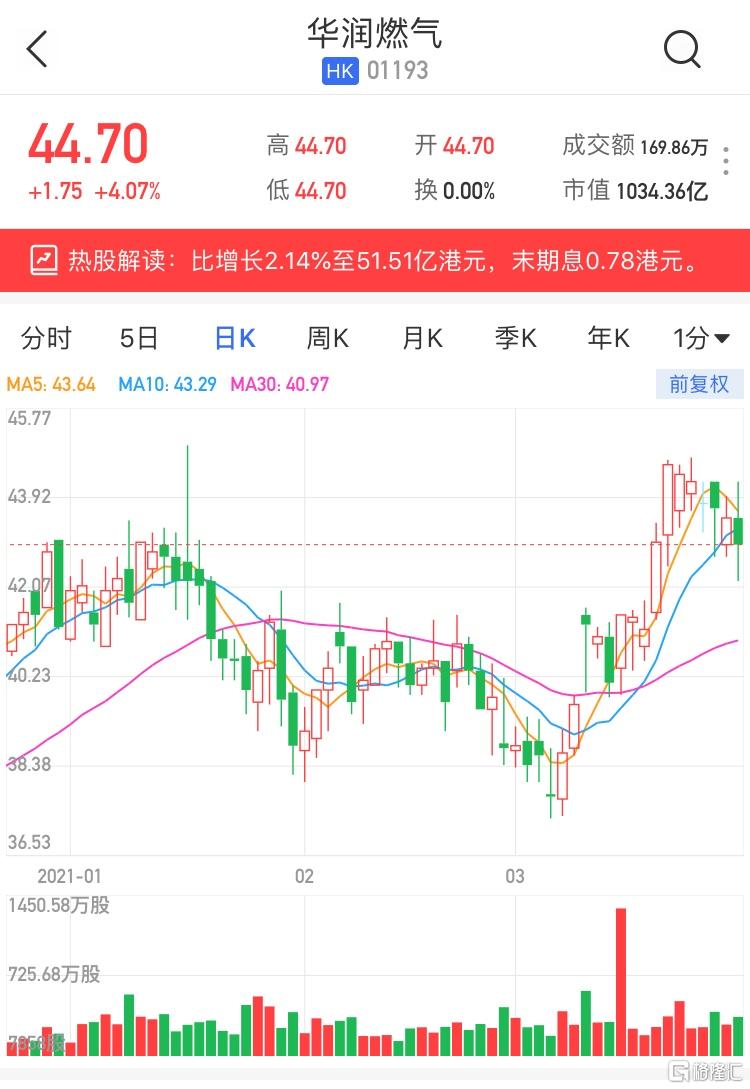750x1089 pixels.
Task: Open the 1分 minute interval dropdown
Action: (x=701, y=339)
